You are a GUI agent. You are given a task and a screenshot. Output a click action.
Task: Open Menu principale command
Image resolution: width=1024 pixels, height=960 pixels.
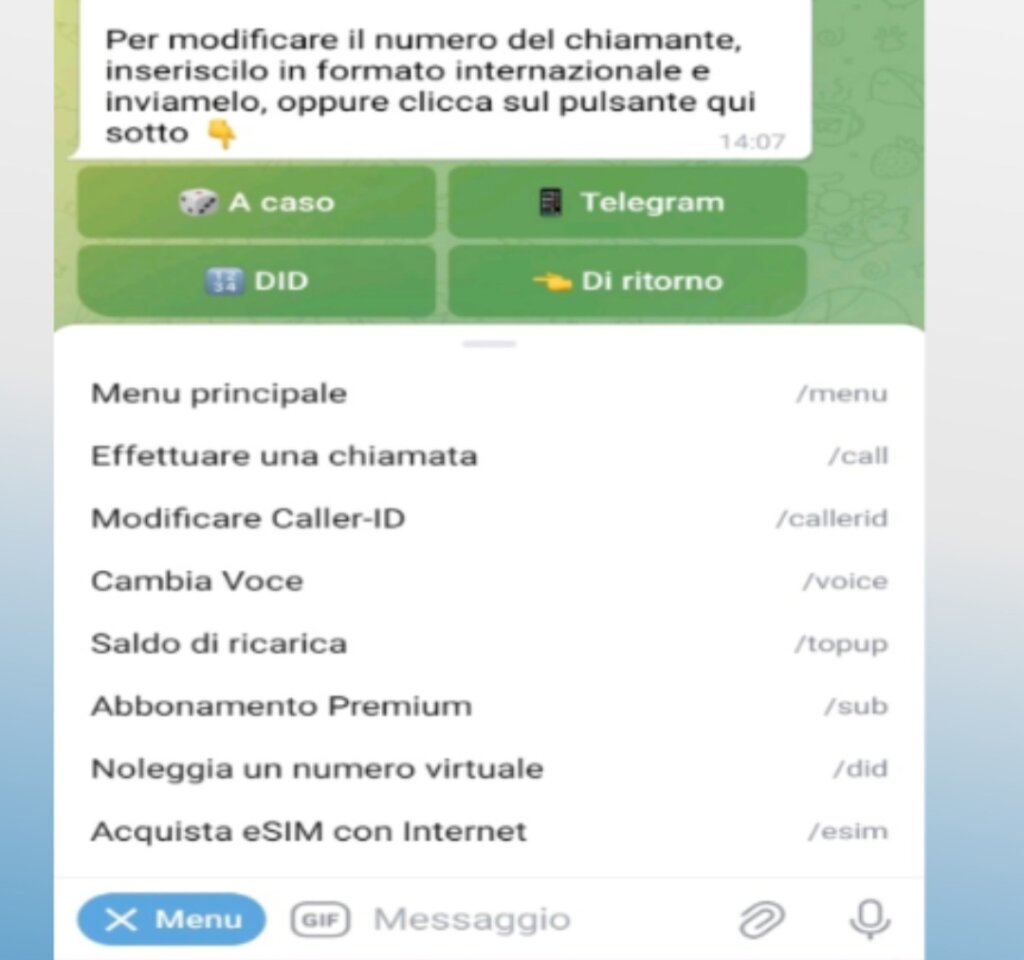coord(488,394)
